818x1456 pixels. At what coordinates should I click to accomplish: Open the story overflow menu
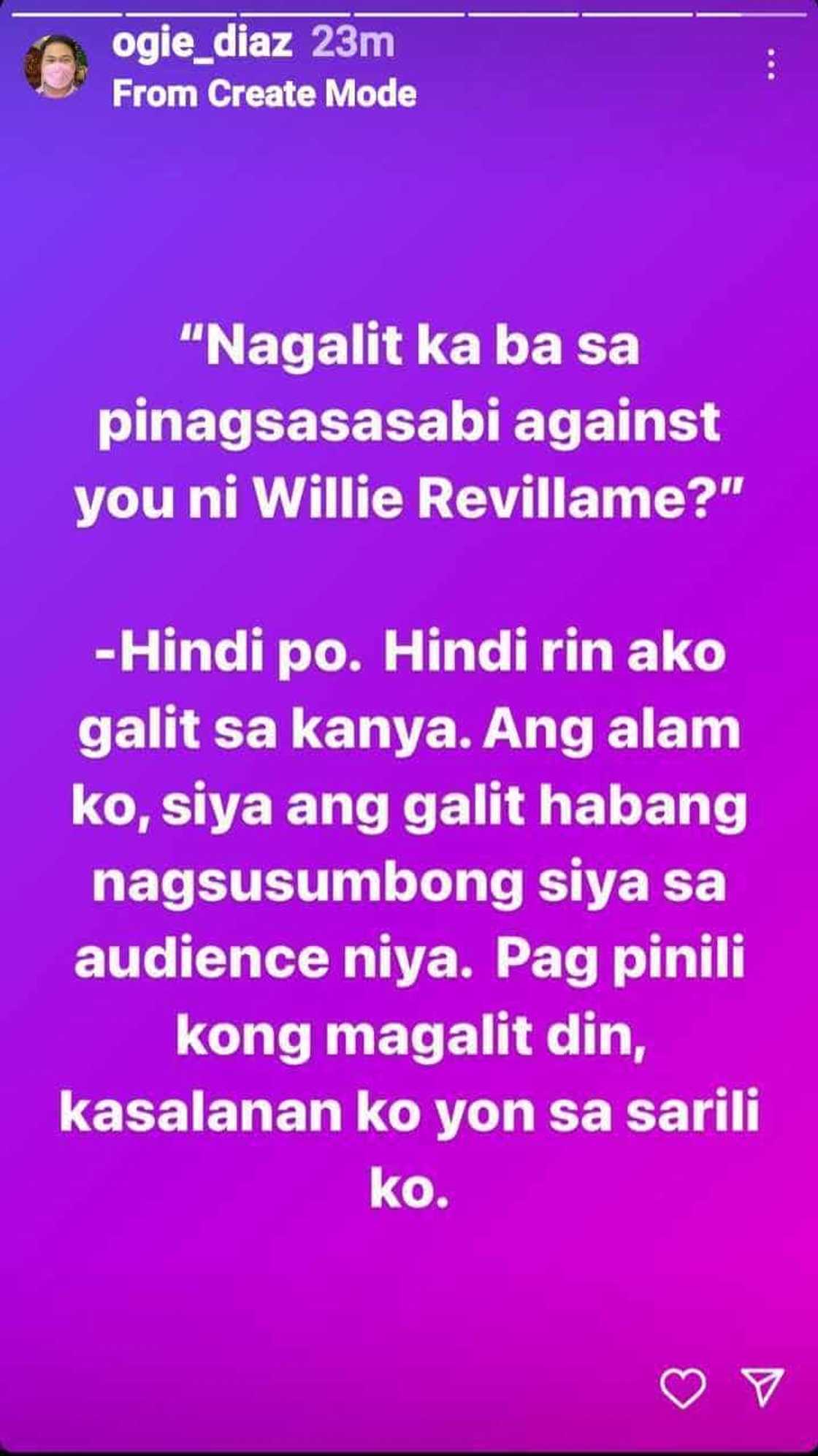pos(771,65)
